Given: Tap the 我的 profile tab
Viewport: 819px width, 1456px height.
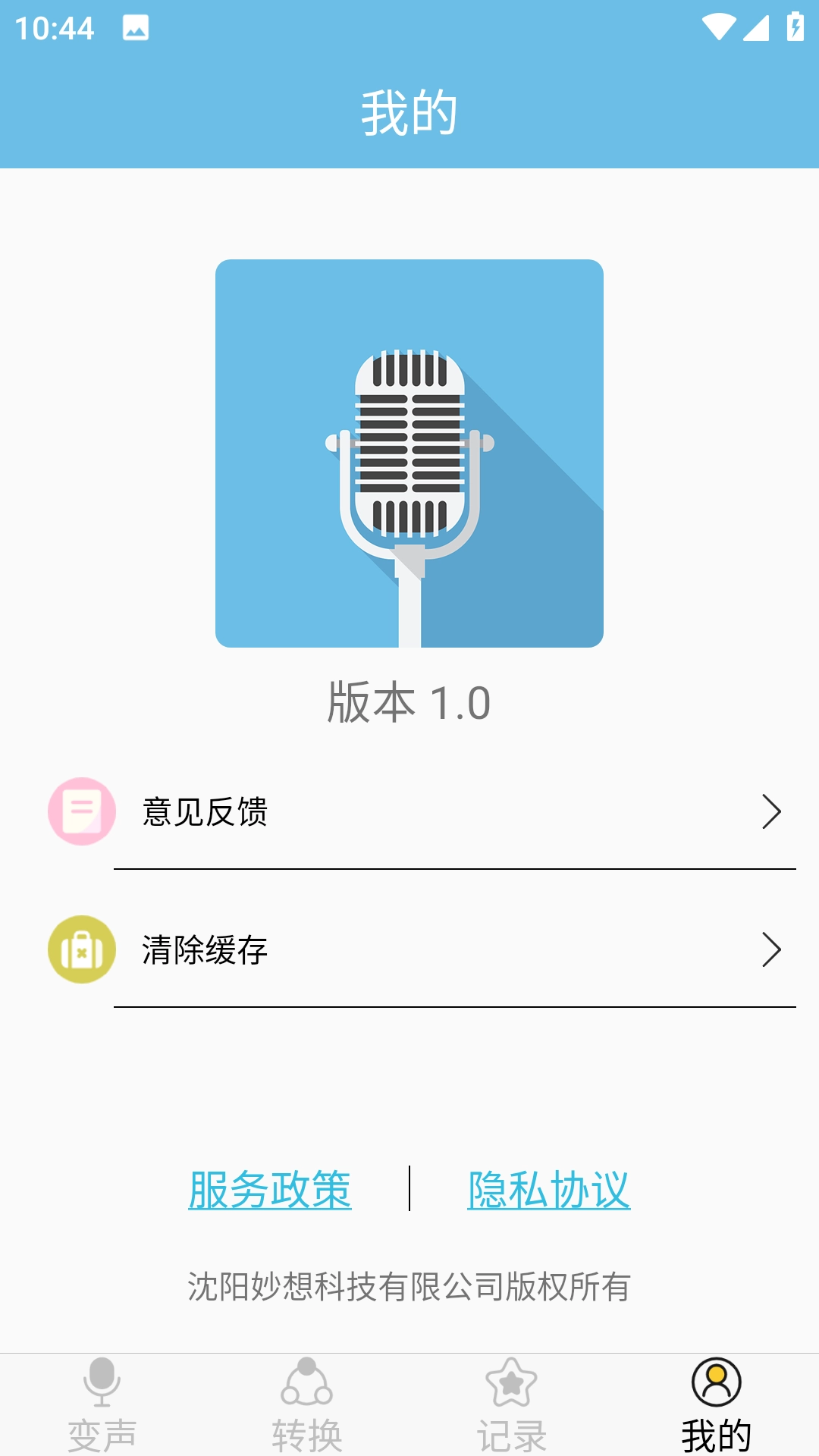Looking at the screenshot, I should [x=716, y=1404].
